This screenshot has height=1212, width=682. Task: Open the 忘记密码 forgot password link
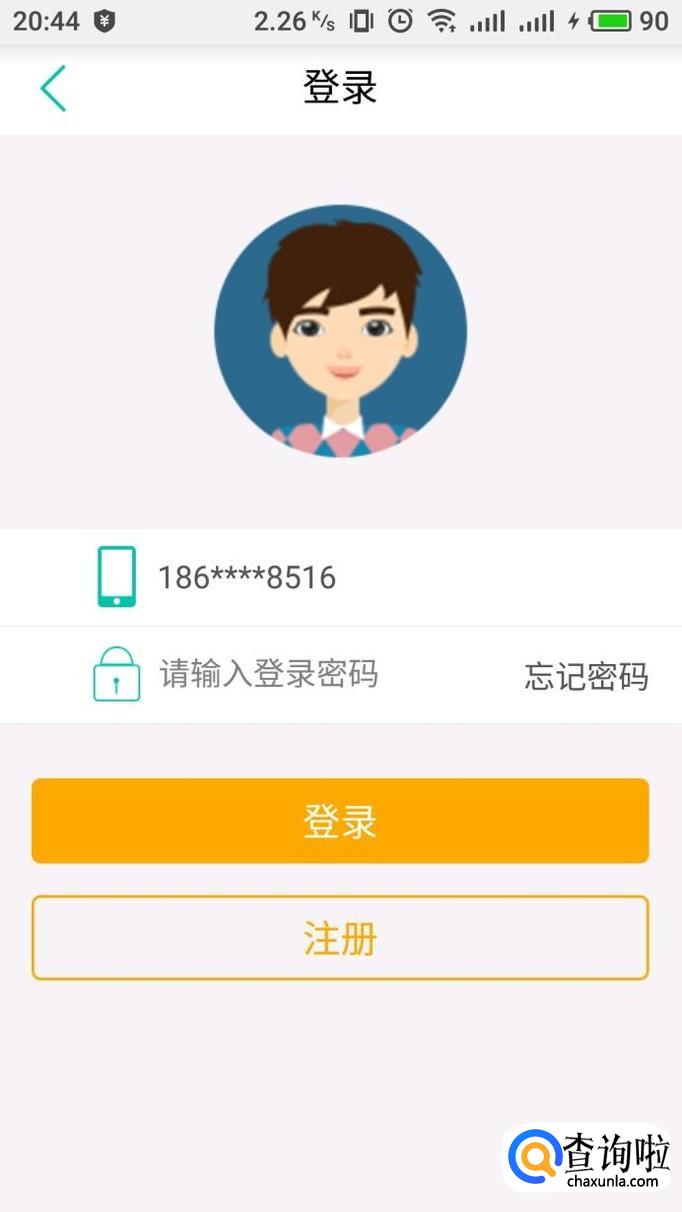(x=586, y=677)
